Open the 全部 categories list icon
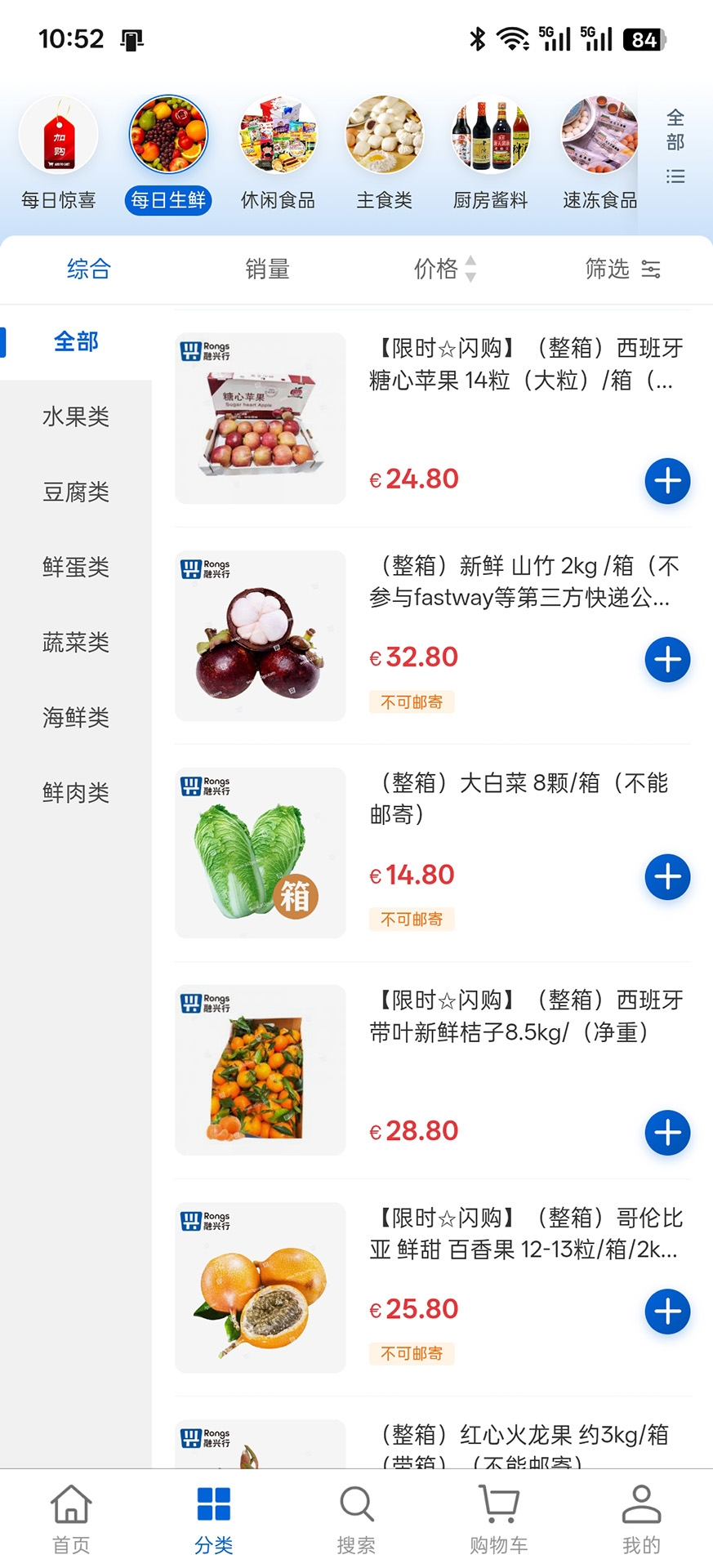Image resolution: width=713 pixels, height=1568 pixels. coord(675,147)
